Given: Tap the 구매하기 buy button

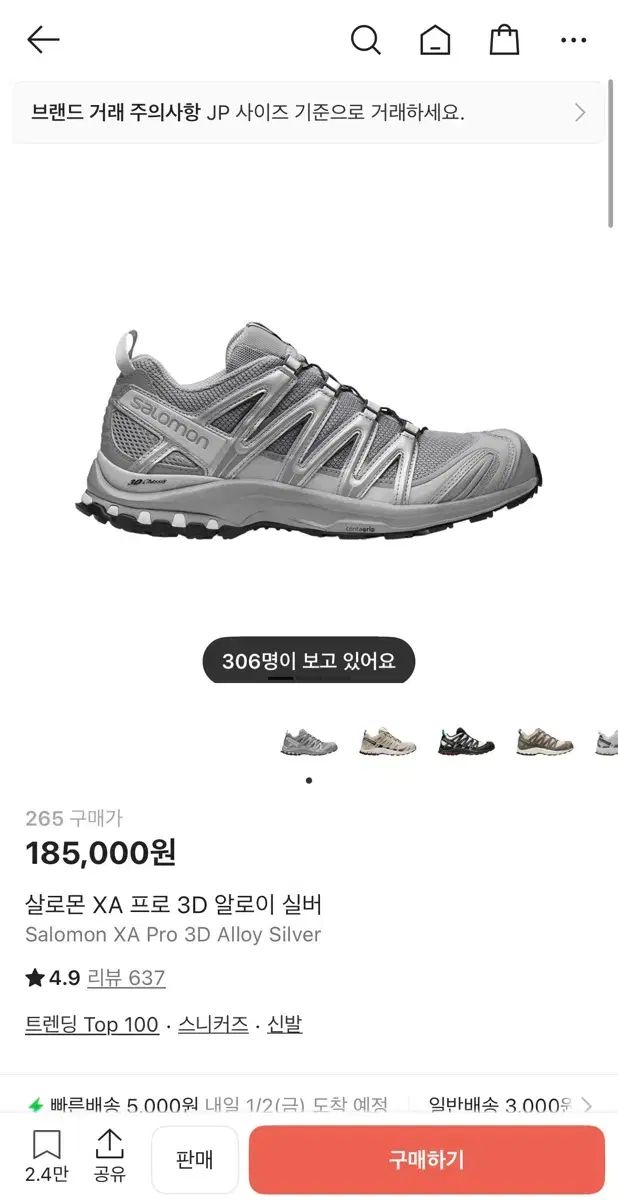Looking at the screenshot, I should pos(427,1160).
